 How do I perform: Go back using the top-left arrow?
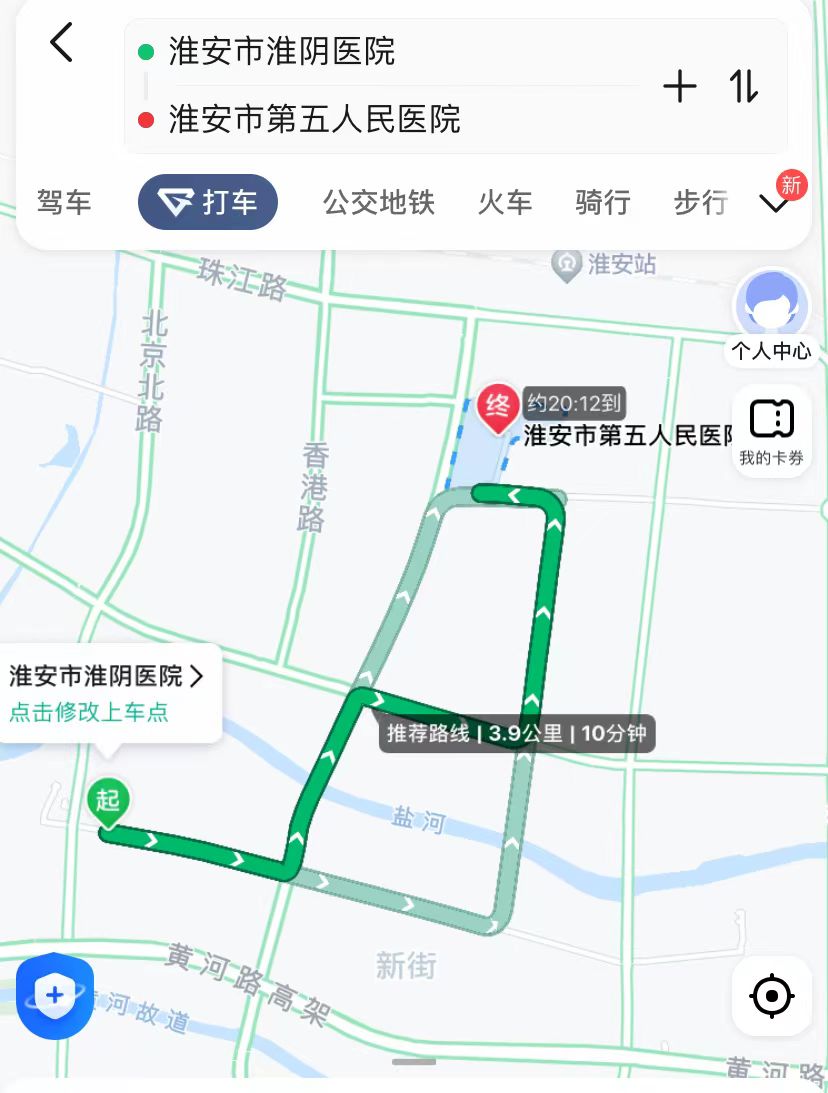pyautogui.click(x=62, y=43)
